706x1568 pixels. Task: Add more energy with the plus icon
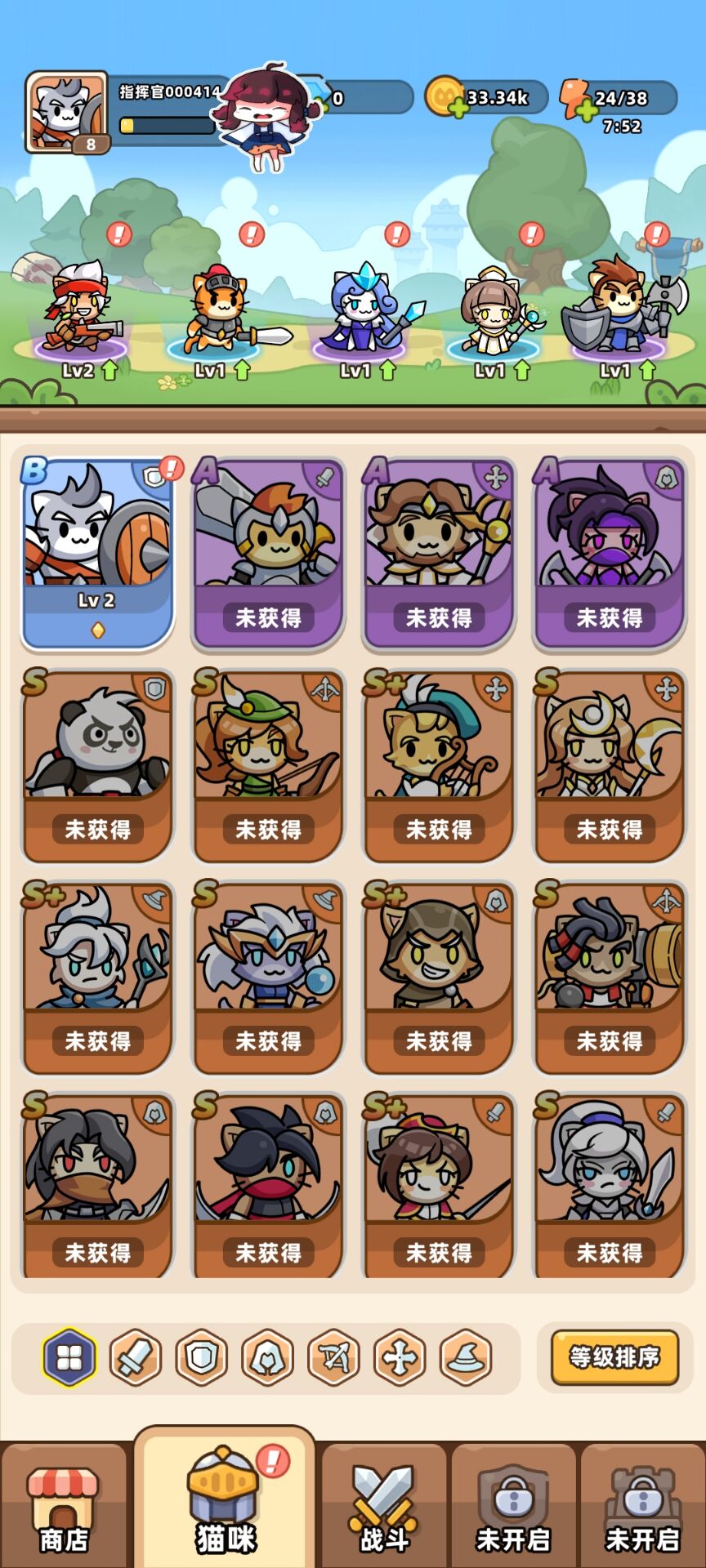(x=585, y=110)
